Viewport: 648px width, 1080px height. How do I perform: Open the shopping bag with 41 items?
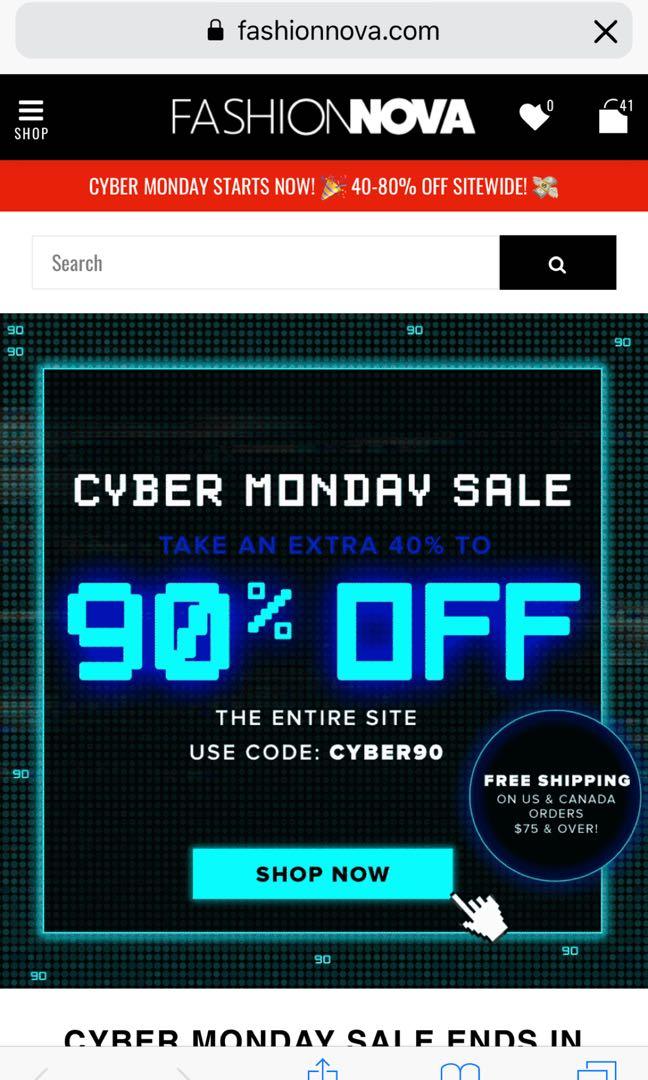(613, 118)
